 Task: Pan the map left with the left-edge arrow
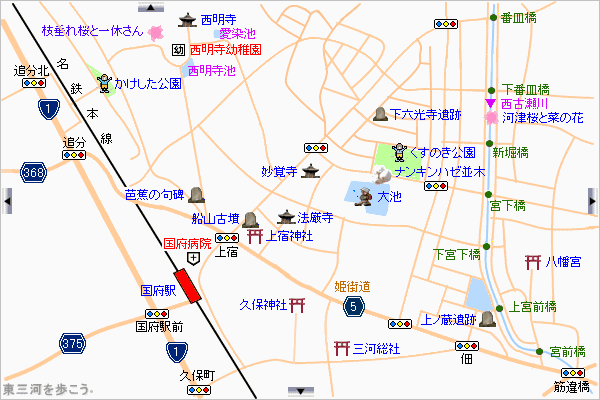point(5,201)
